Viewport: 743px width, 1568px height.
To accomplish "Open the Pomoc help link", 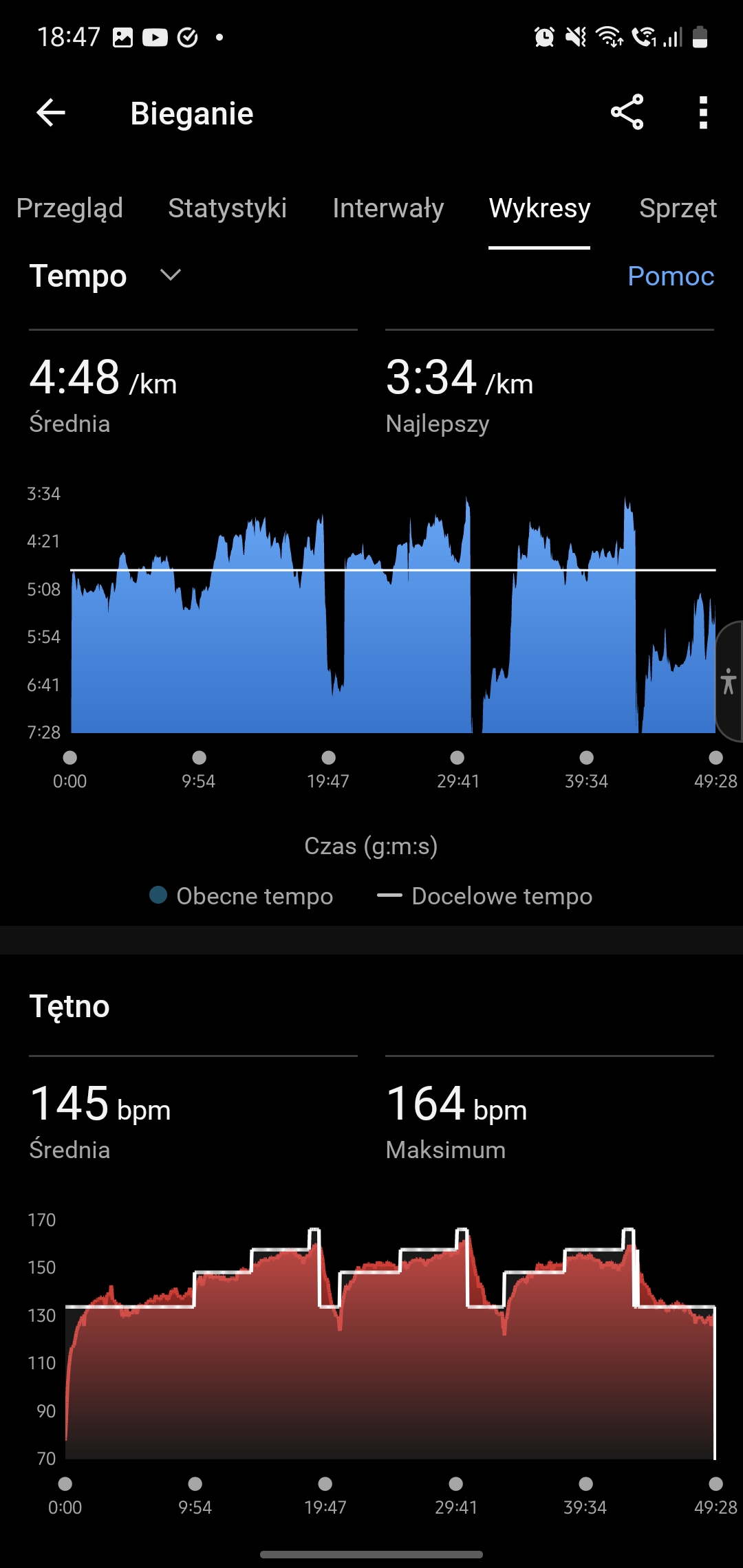I will [671, 276].
